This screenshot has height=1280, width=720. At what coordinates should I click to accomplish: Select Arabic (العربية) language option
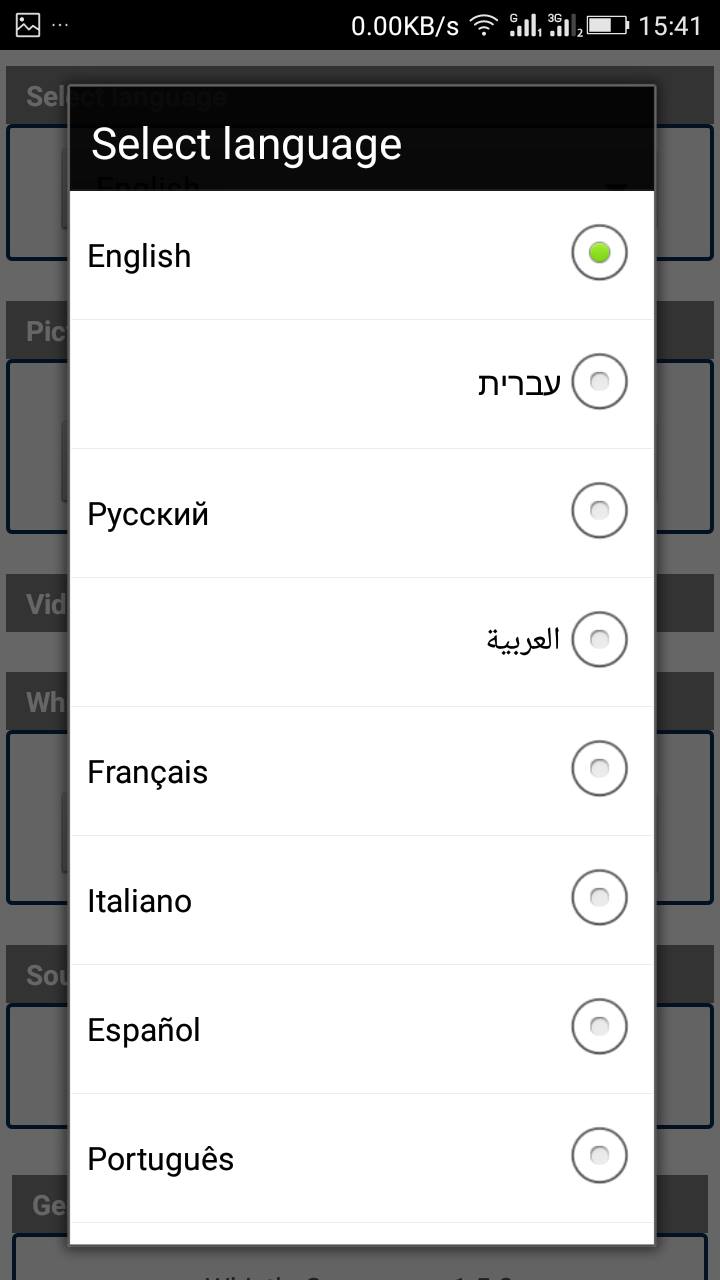[x=361, y=642]
